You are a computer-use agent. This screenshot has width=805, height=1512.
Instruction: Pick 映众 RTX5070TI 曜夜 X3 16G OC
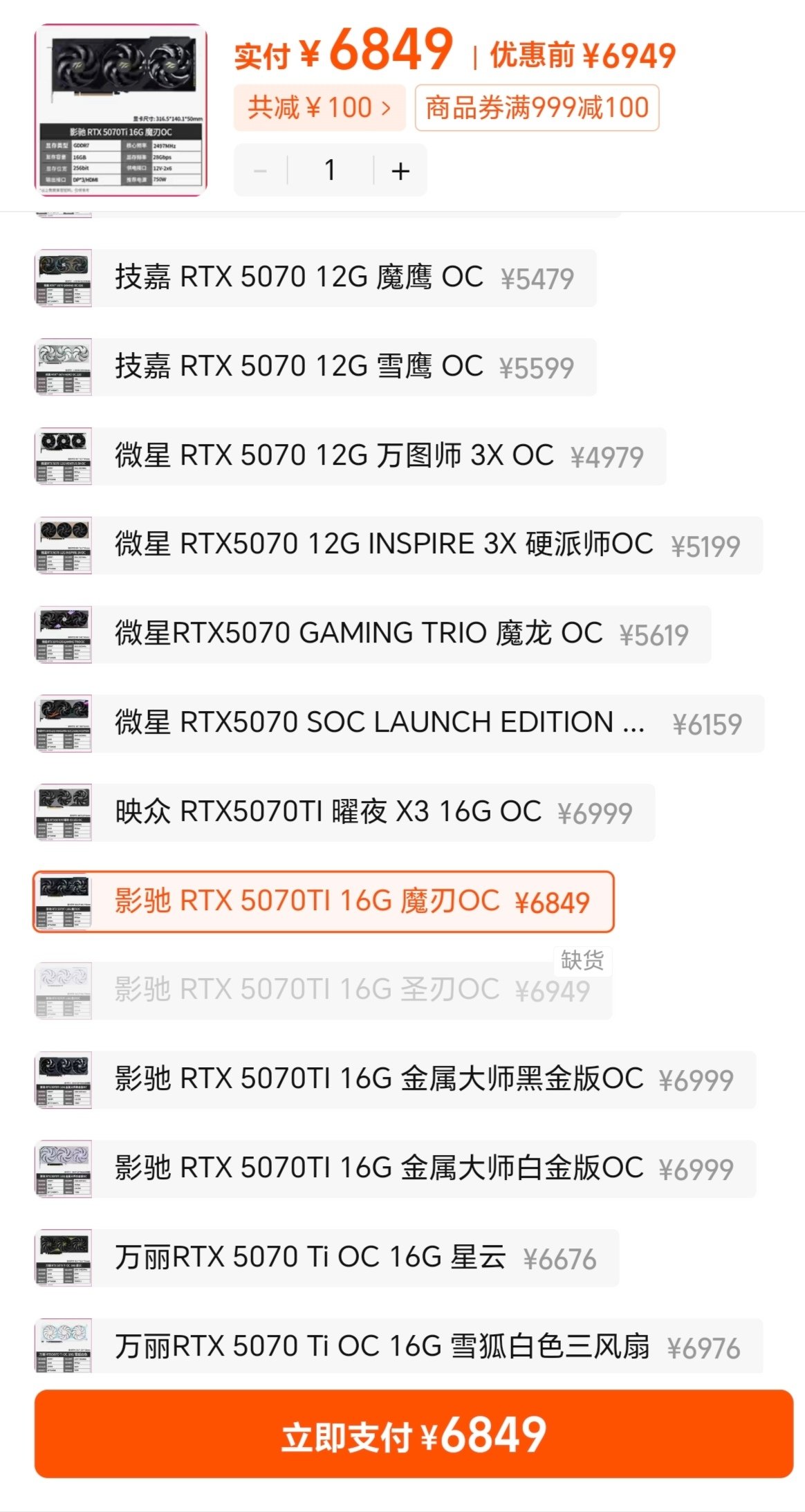click(x=344, y=813)
